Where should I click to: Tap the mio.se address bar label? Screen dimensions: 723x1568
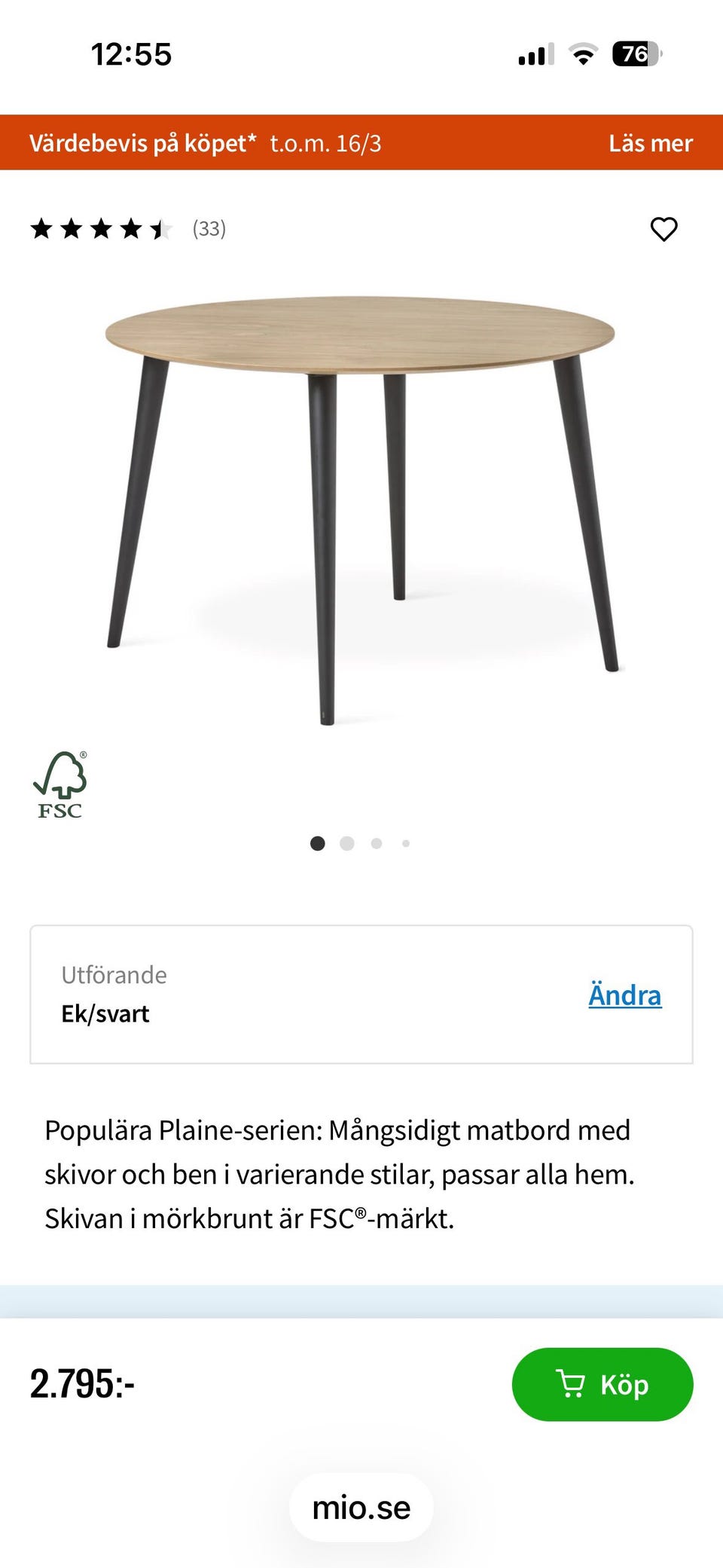tap(361, 1508)
